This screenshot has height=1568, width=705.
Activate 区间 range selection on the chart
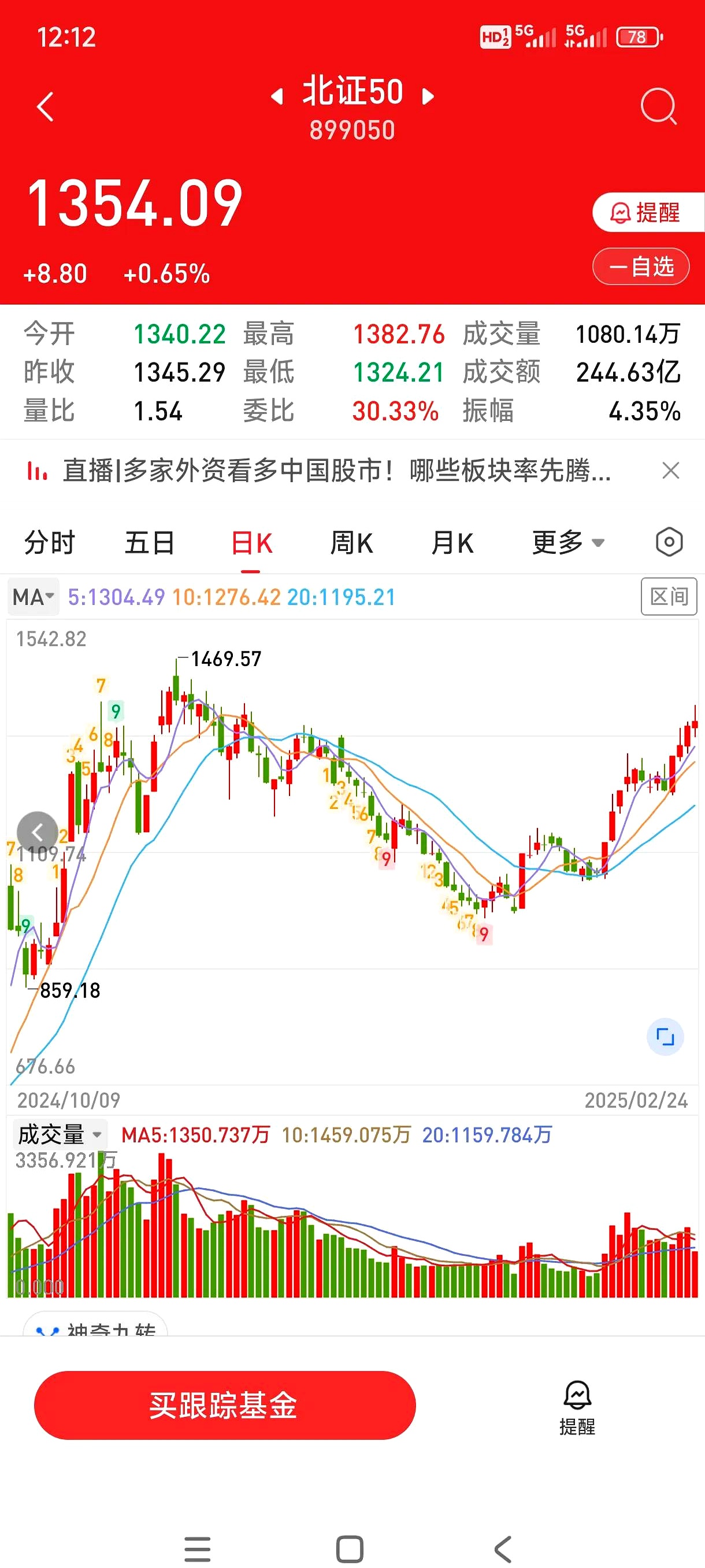669,597
